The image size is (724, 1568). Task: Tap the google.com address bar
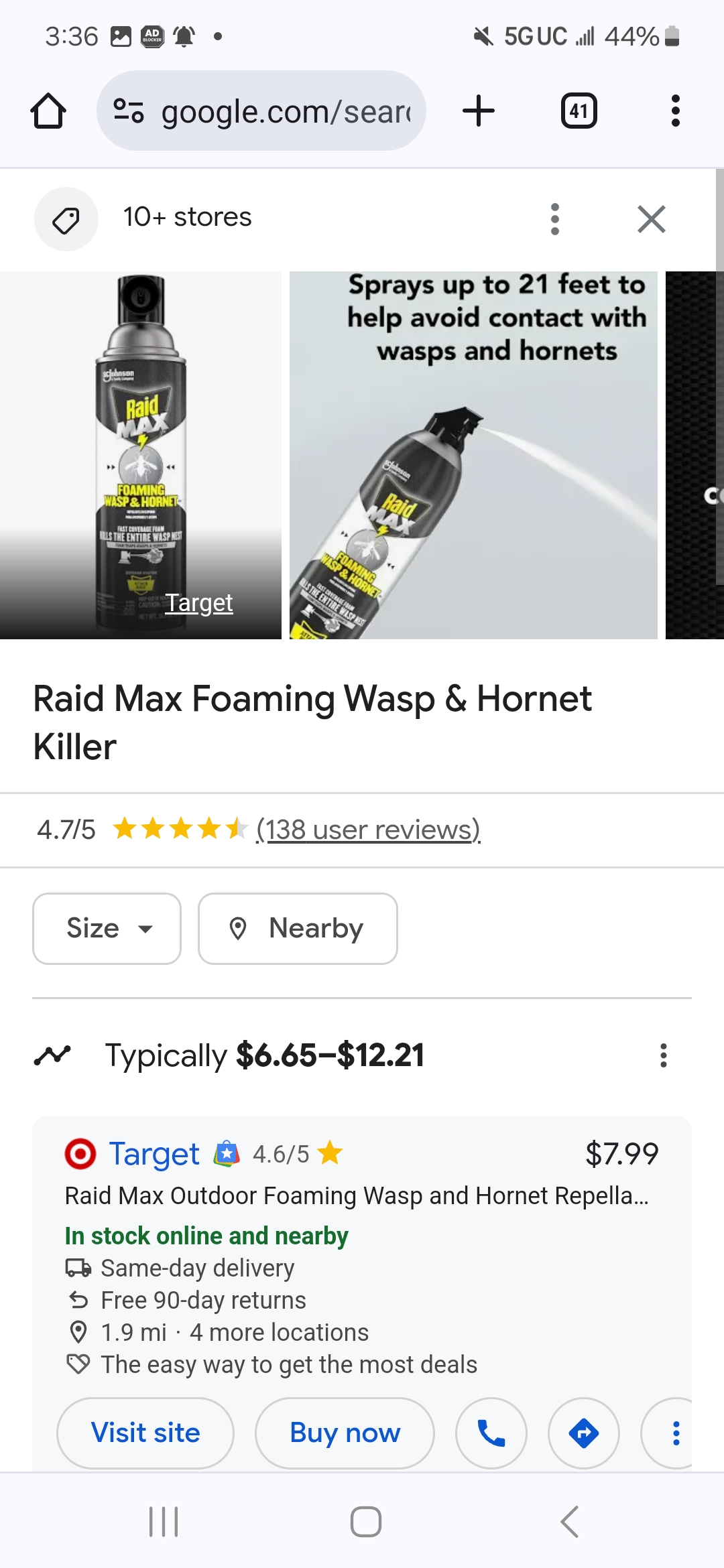pyautogui.click(x=261, y=111)
